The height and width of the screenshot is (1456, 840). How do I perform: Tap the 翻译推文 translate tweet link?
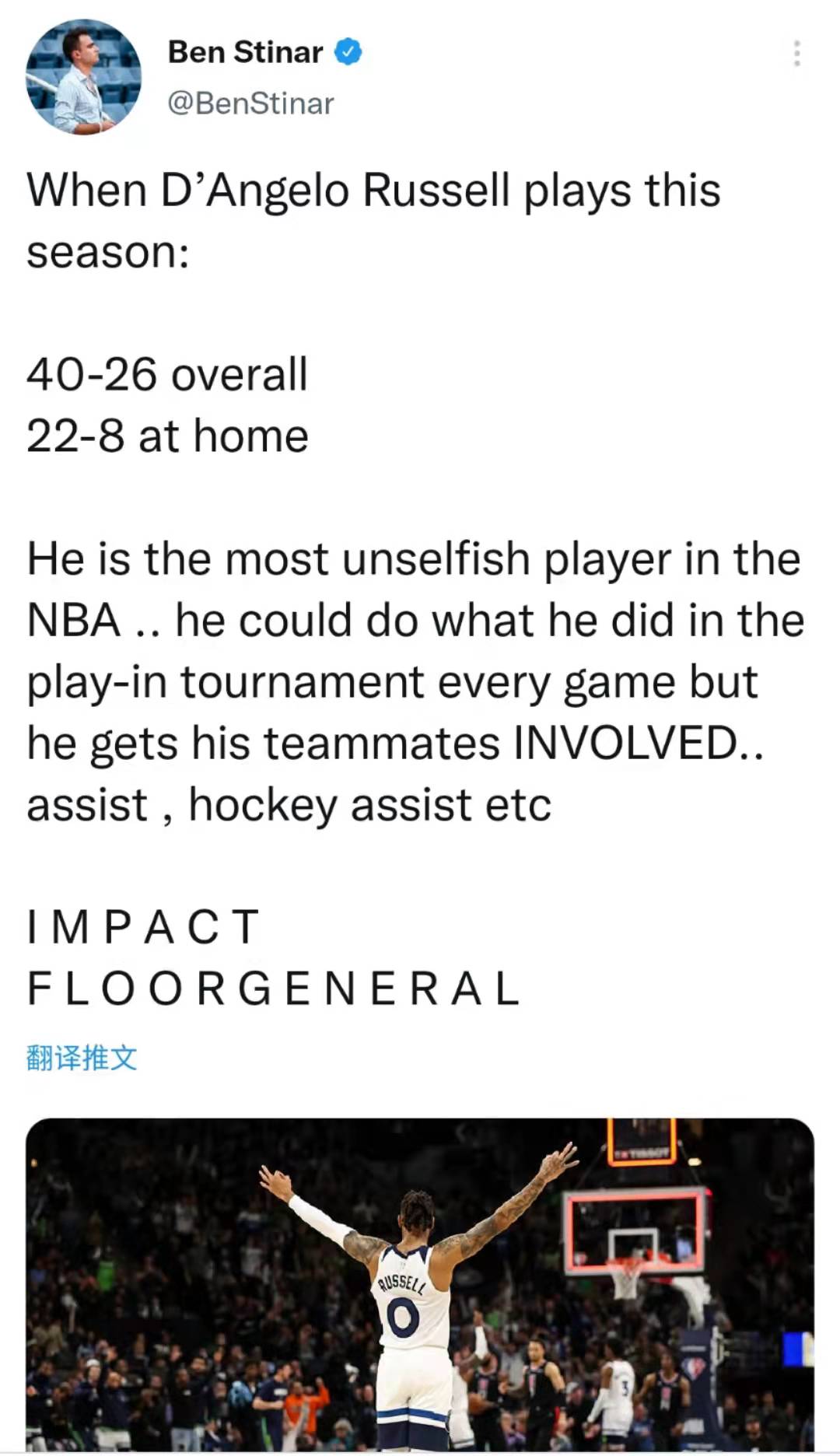point(82,1058)
